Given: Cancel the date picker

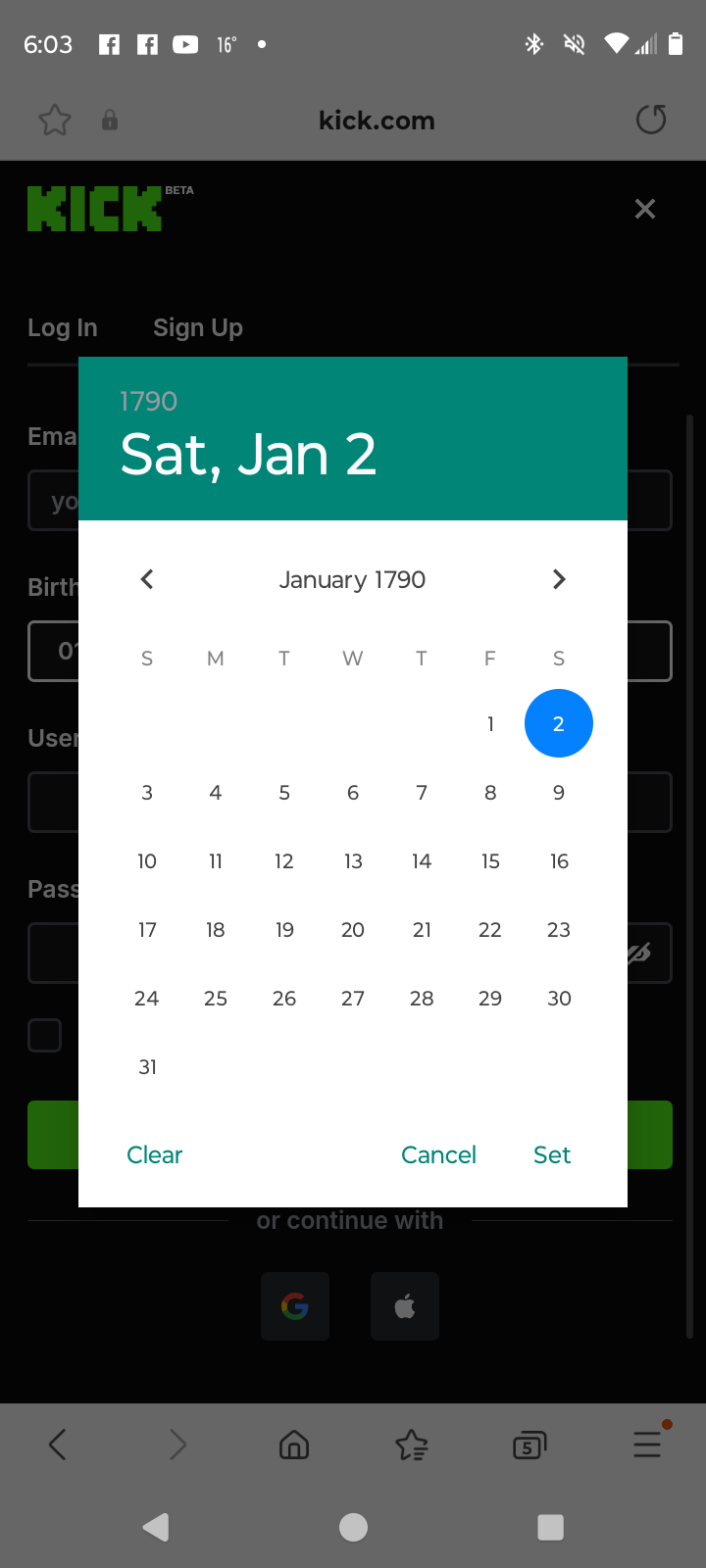Looking at the screenshot, I should (438, 1154).
